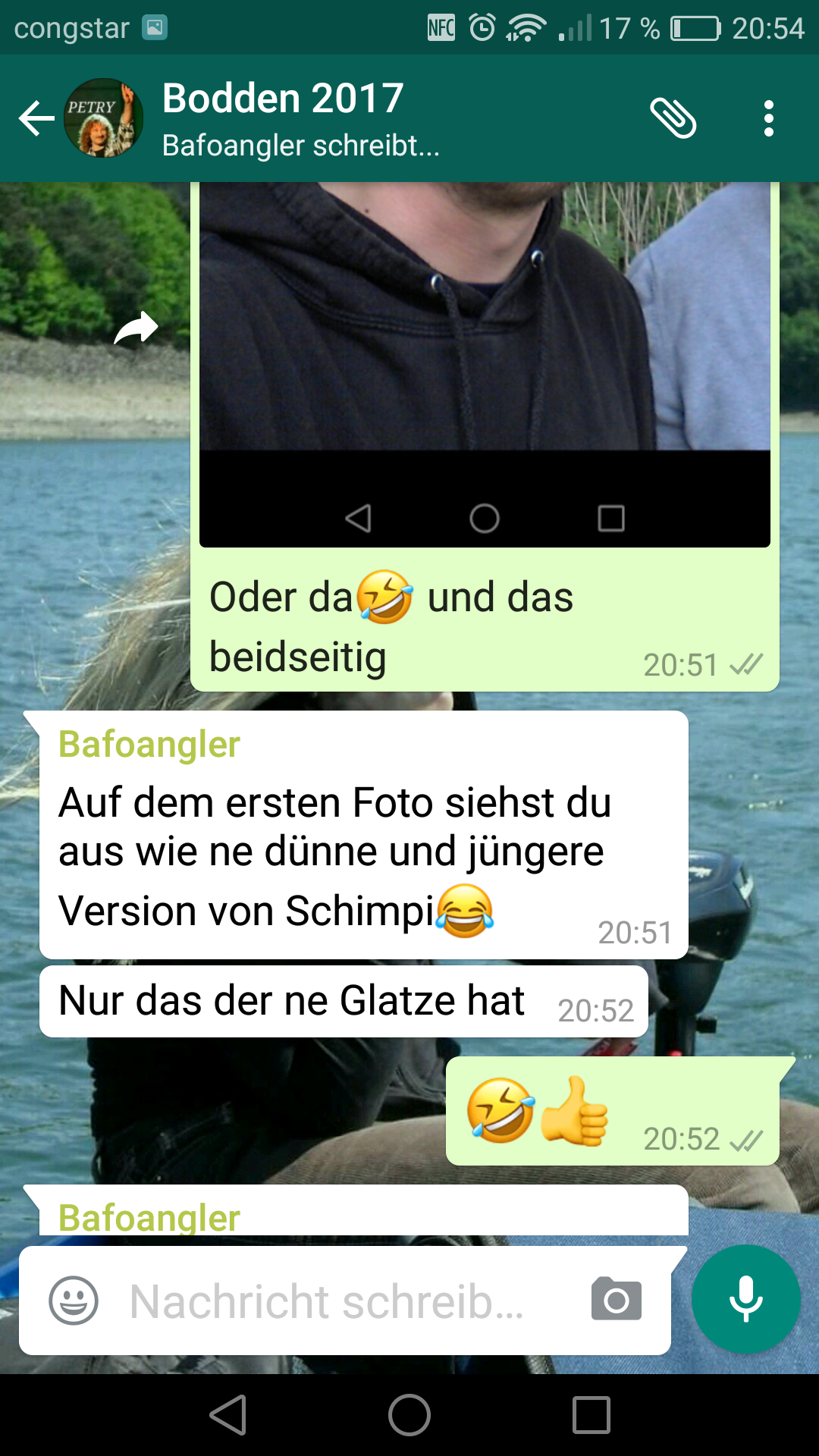819x1456 pixels.
Task: Open Bodden 2017 group info
Action: point(300,119)
